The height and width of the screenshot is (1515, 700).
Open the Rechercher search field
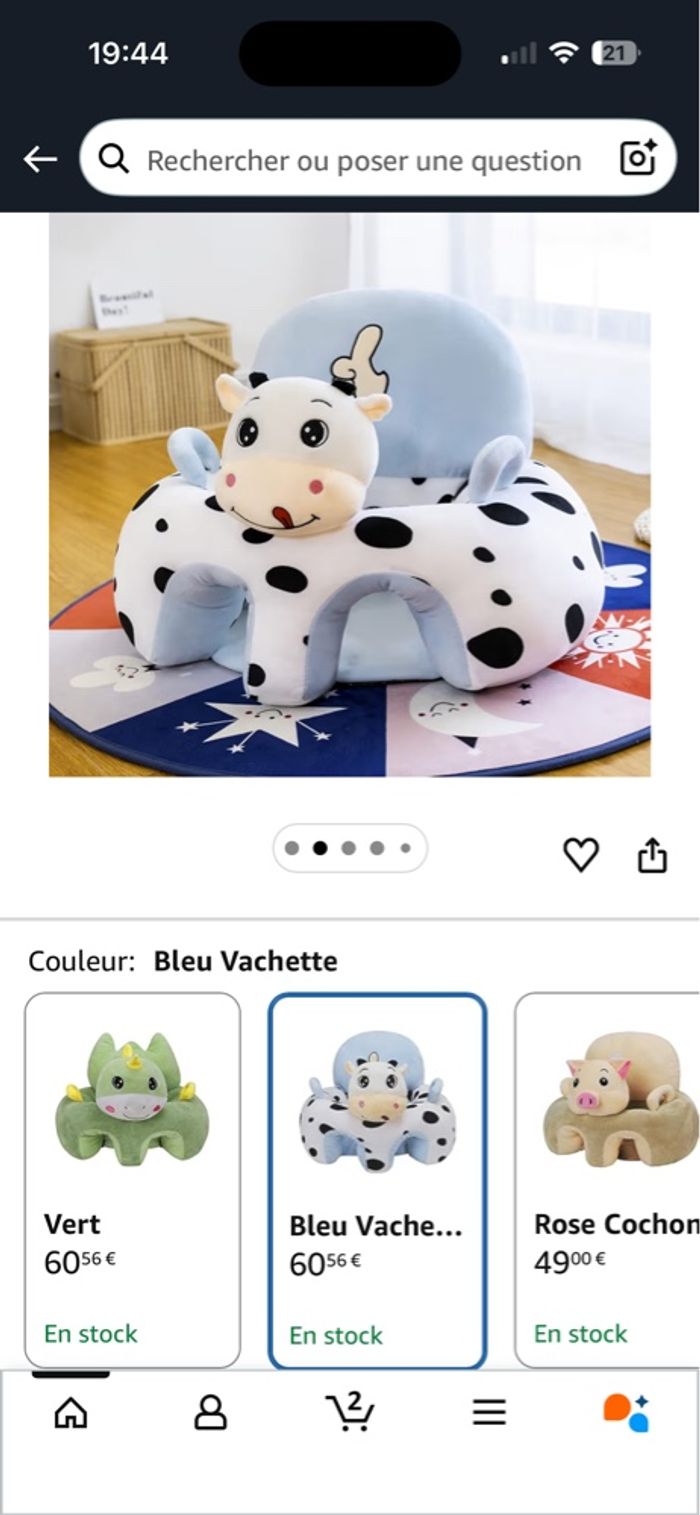(x=360, y=160)
